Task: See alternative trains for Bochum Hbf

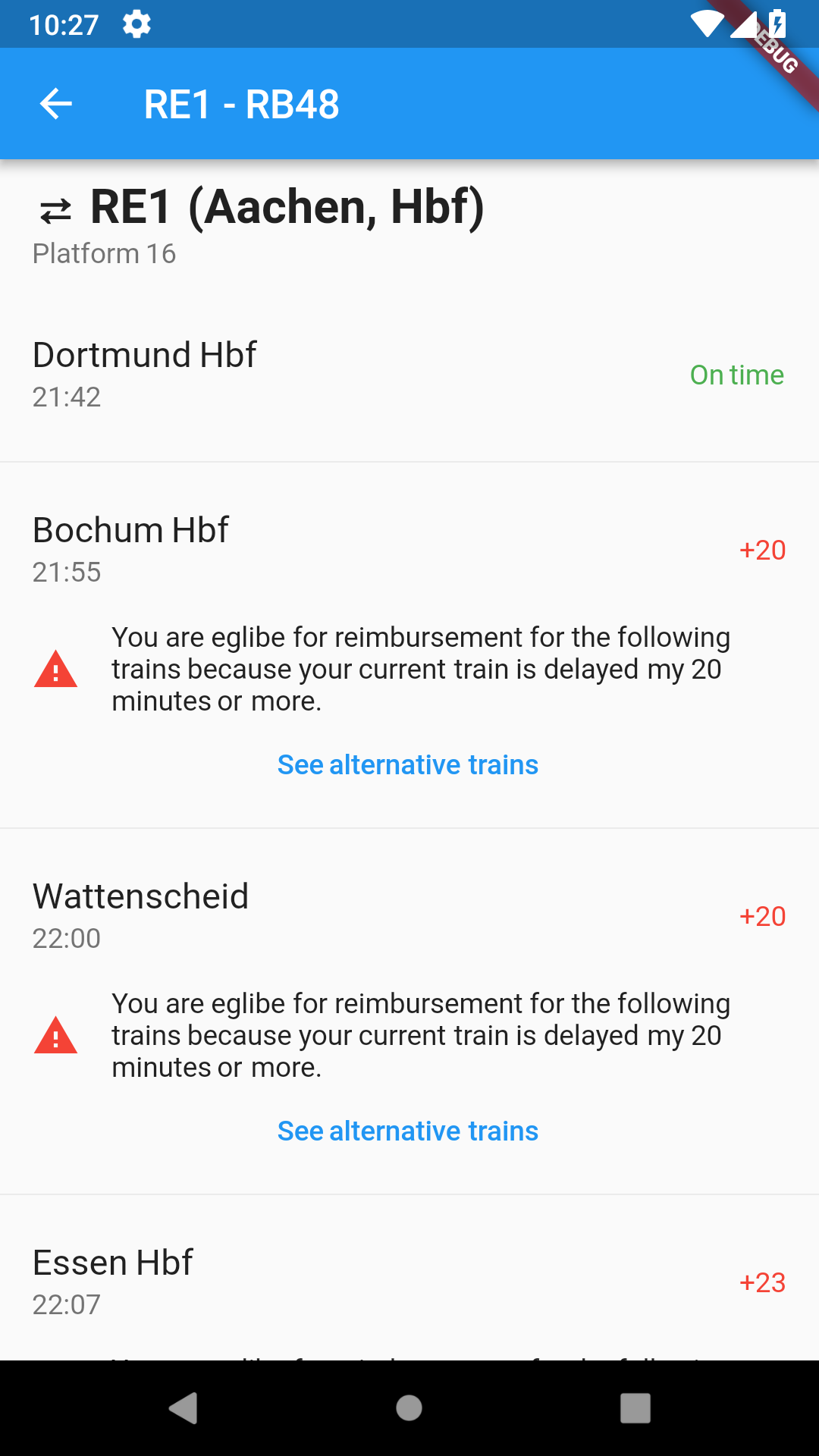Action: pos(408,764)
